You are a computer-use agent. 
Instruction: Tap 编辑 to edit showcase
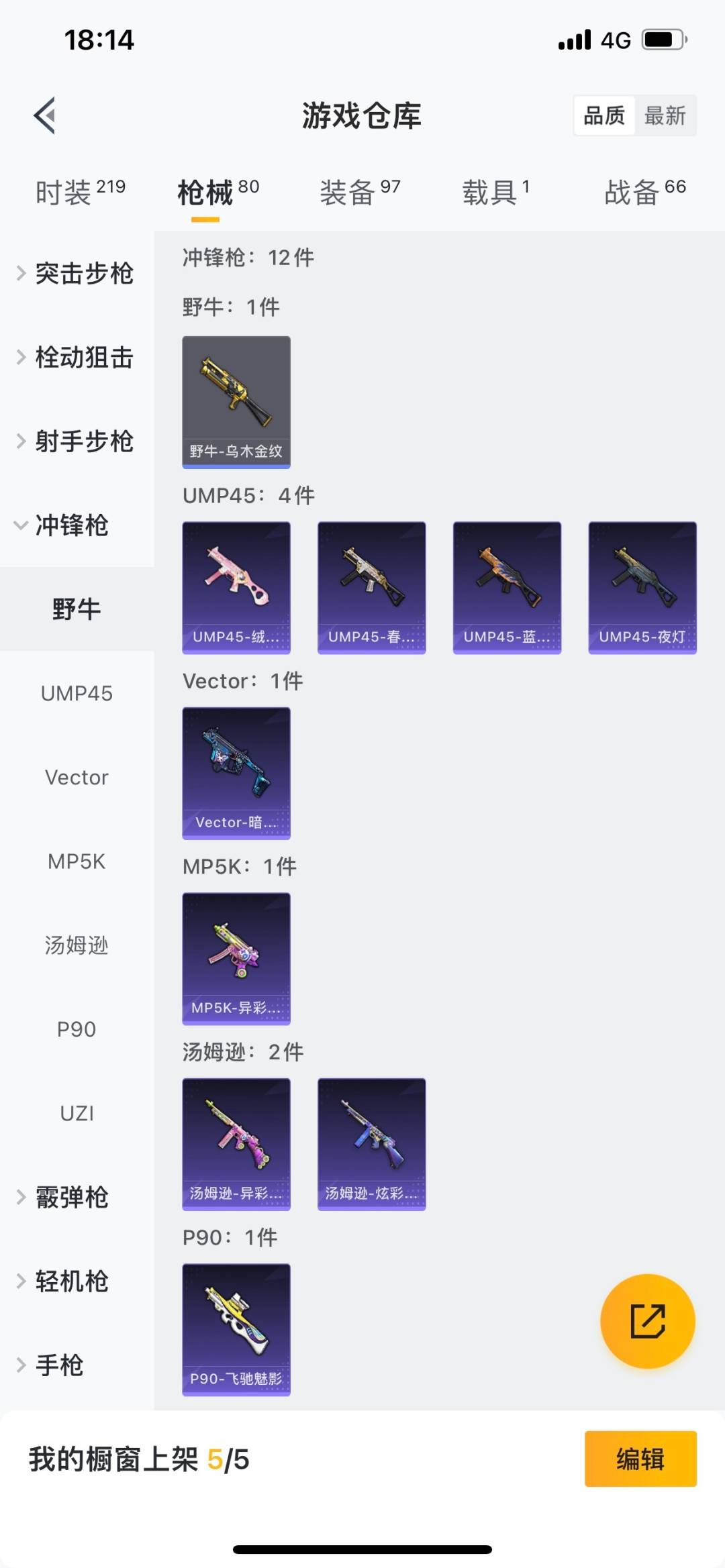coord(640,1459)
